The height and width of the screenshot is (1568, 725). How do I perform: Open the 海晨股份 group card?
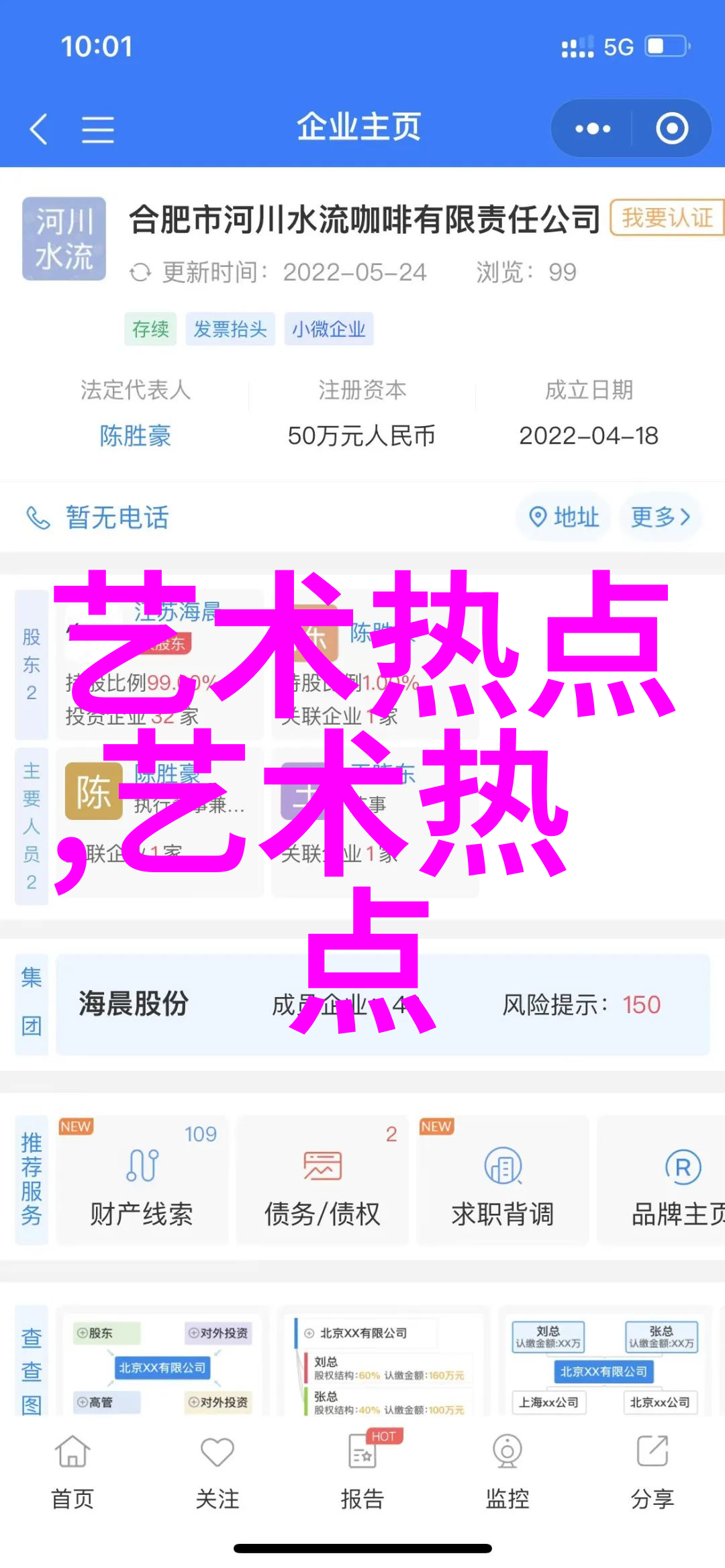382,1004
